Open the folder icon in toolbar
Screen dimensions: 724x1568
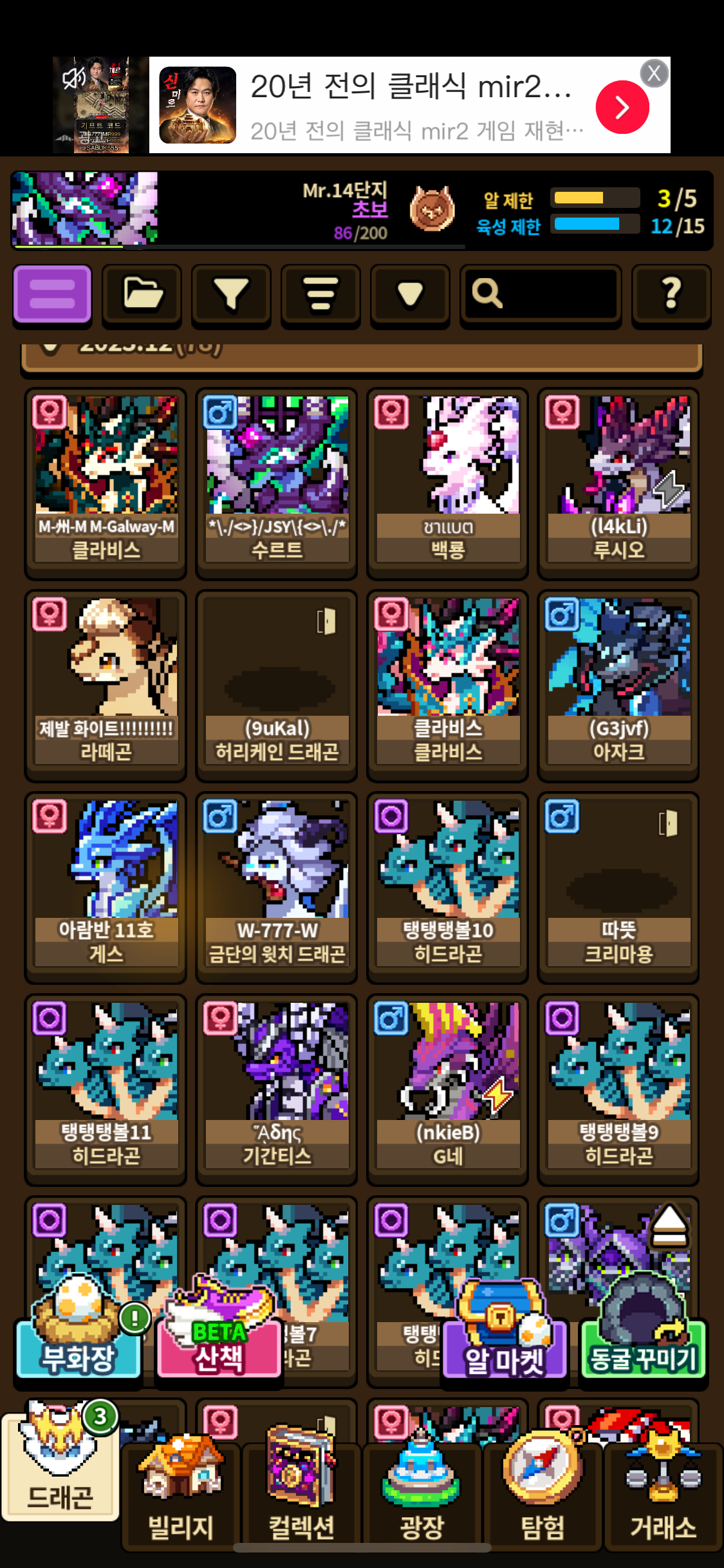[142, 294]
